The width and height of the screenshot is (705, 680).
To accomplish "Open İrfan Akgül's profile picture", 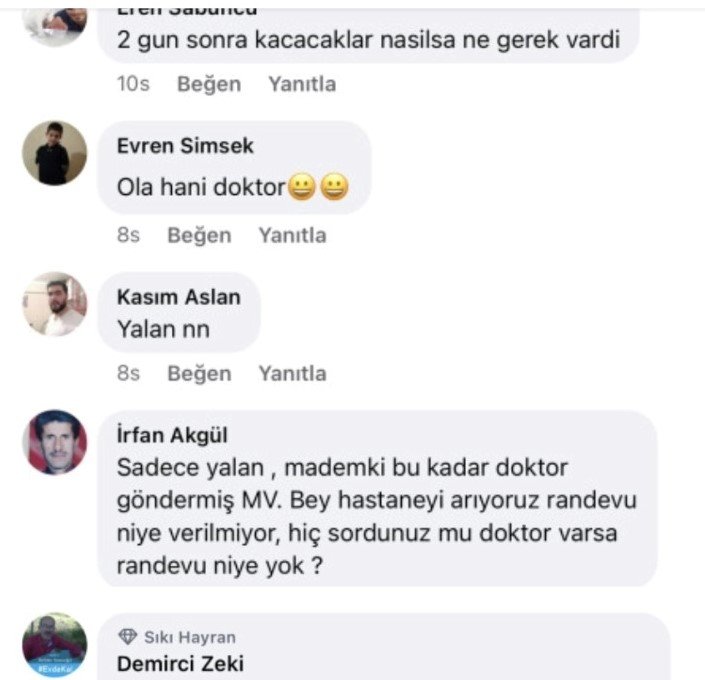I will [54, 441].
